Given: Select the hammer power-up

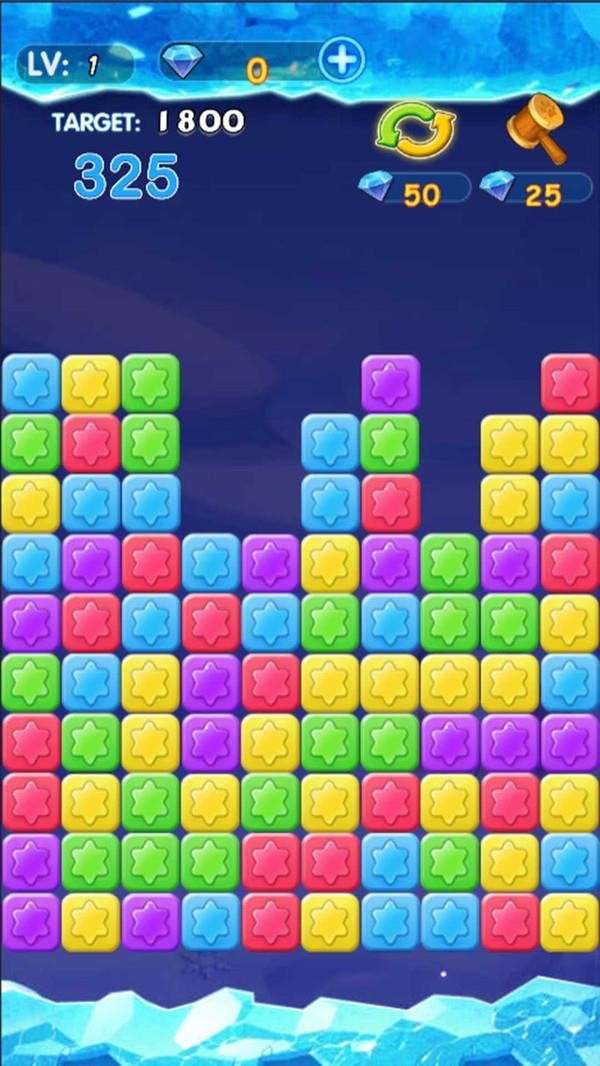Looking at the screenshot, I should tap(536, 134).
